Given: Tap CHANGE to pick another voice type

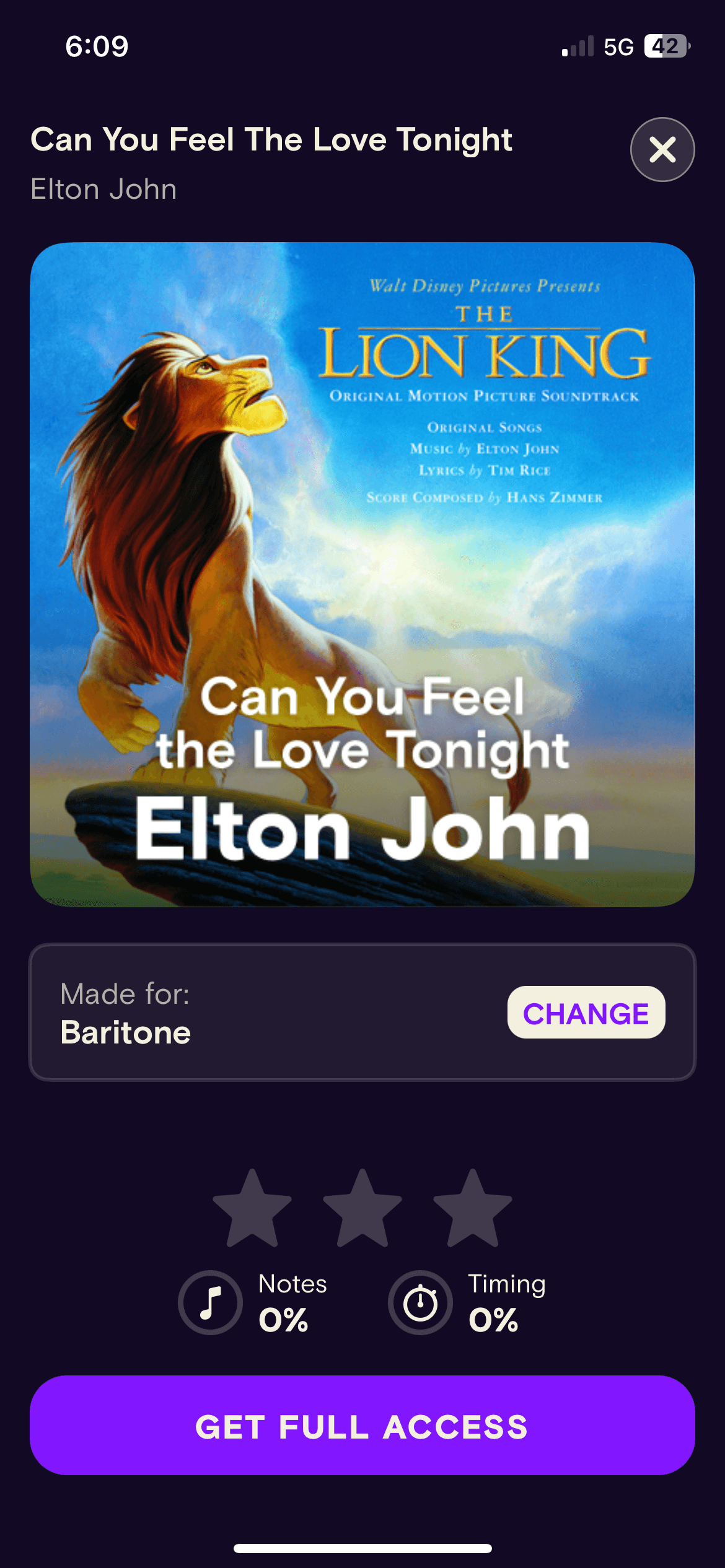Looking at the screenshot, I should pyautogui.click(x=586, y=1013).
